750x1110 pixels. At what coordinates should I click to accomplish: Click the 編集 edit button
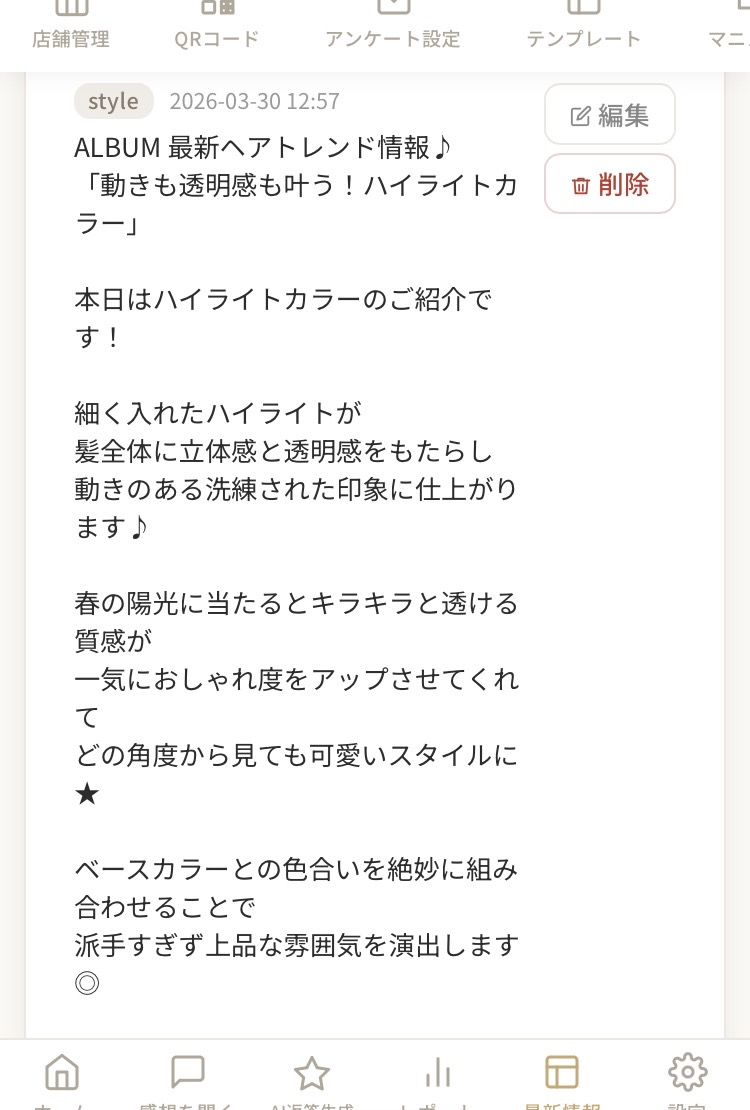click(609, 114)
